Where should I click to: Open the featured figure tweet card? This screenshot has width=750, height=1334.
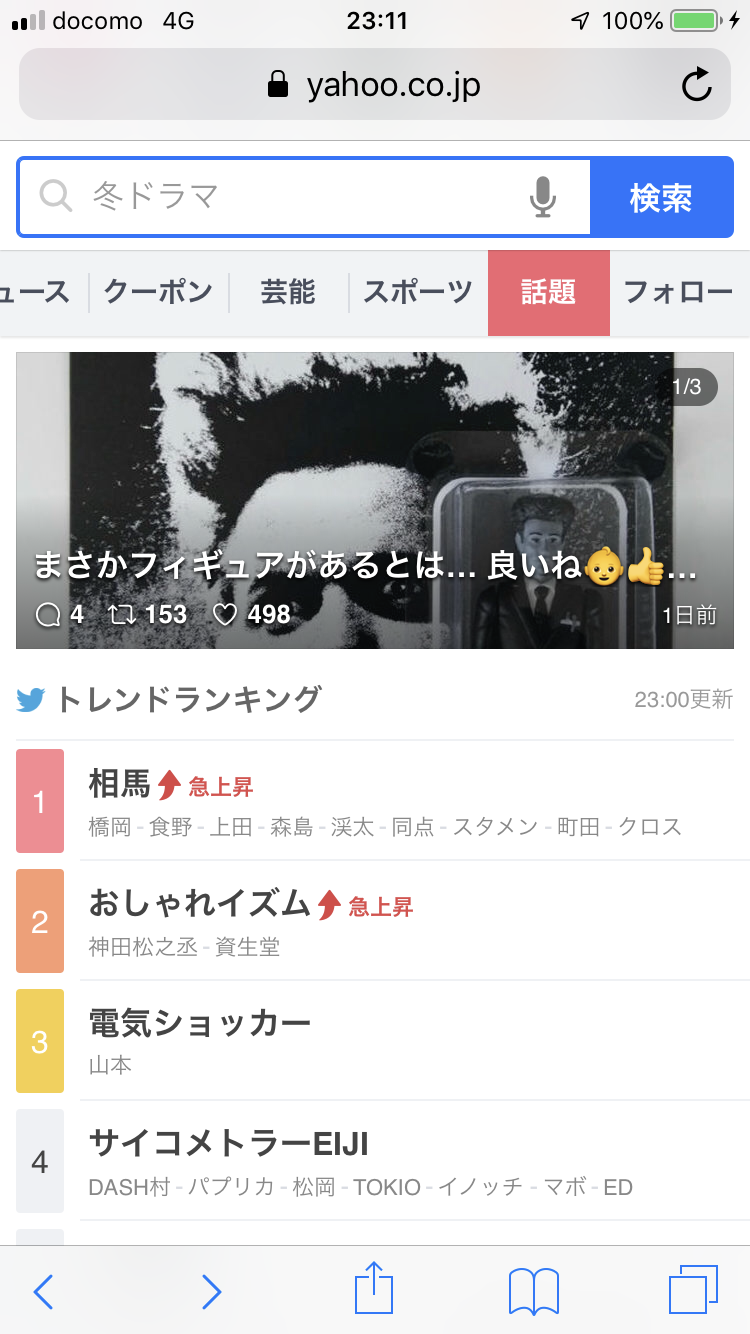coord(374,500)
